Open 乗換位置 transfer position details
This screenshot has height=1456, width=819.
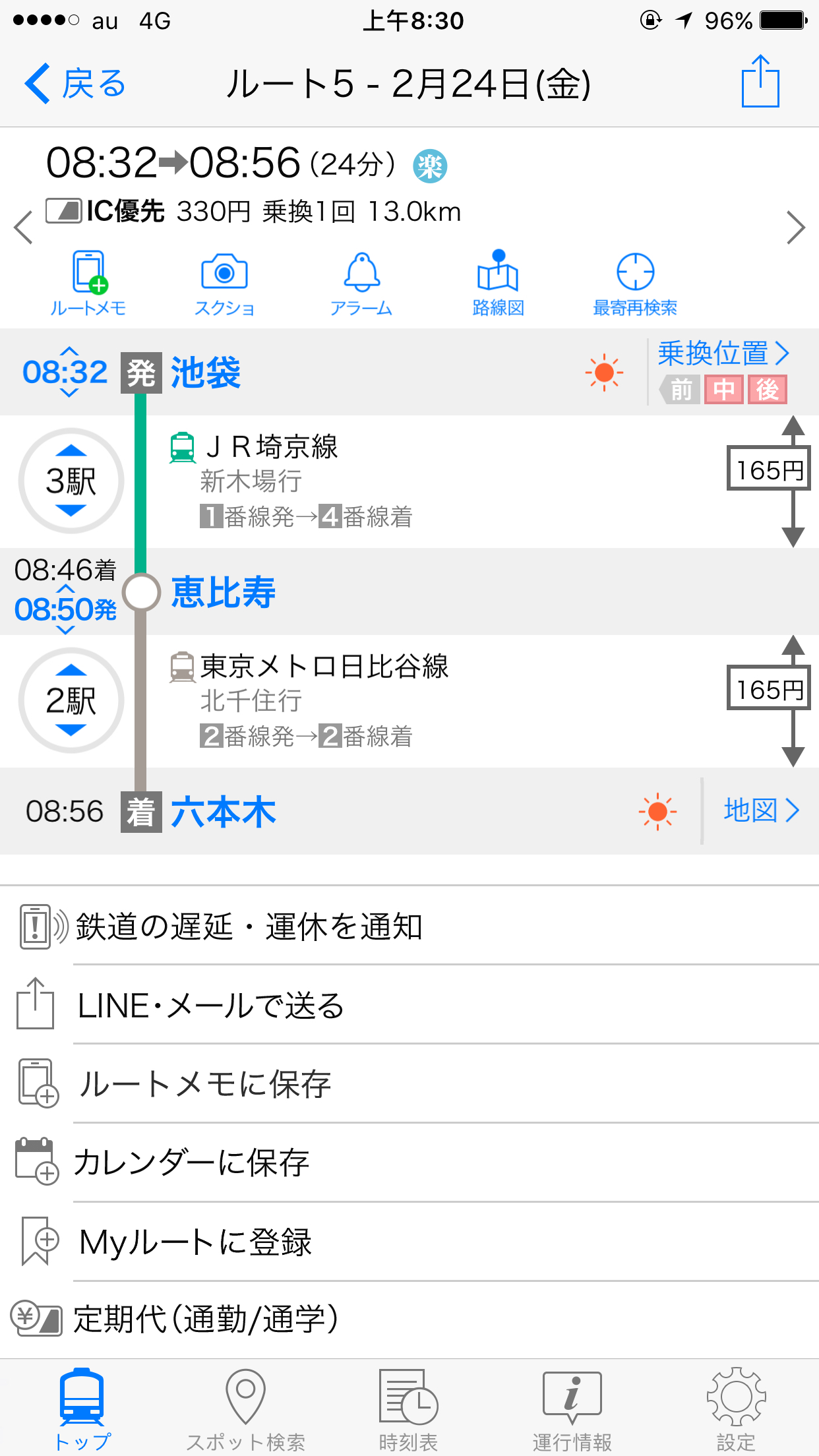[x=723, y=354]
